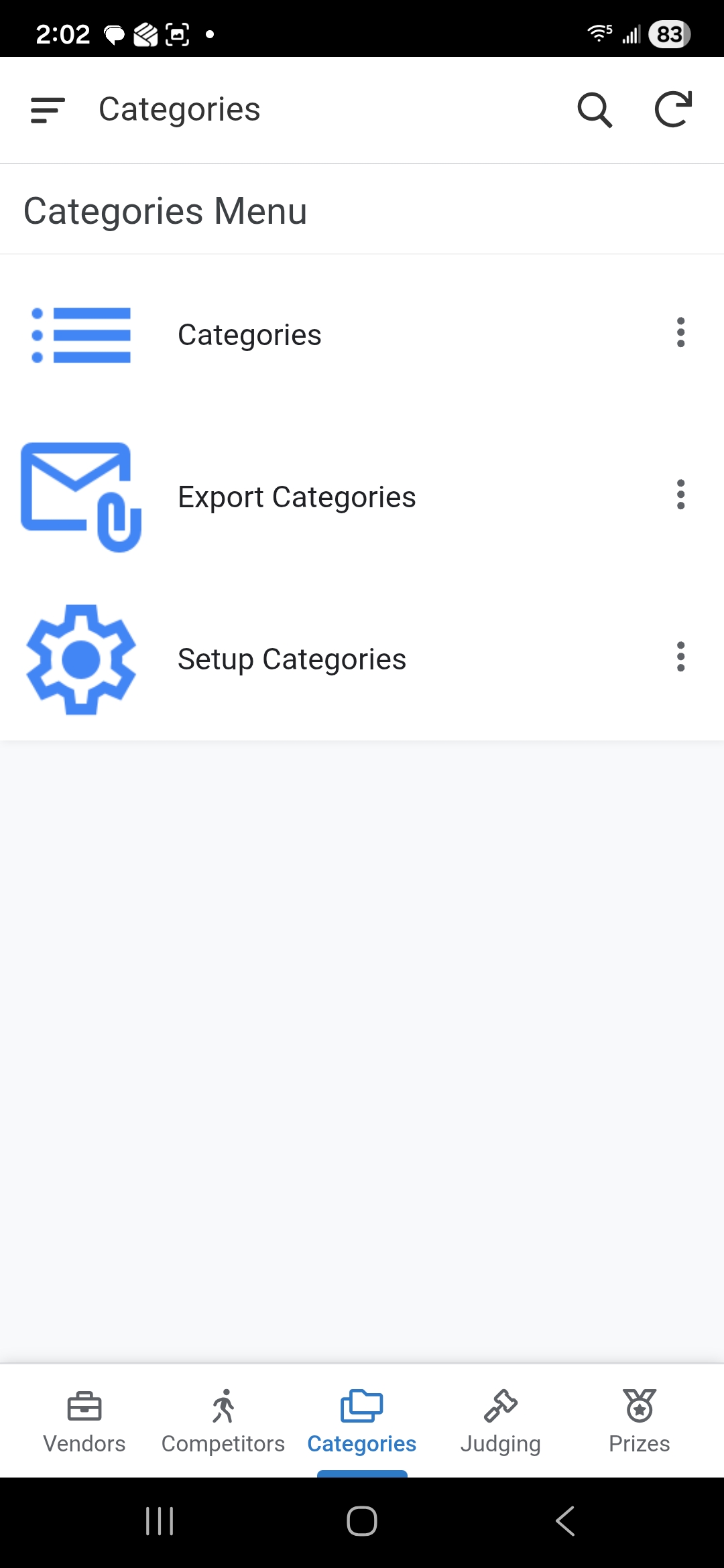Open the Categories list icon
724x1568 pixels.
80,335
